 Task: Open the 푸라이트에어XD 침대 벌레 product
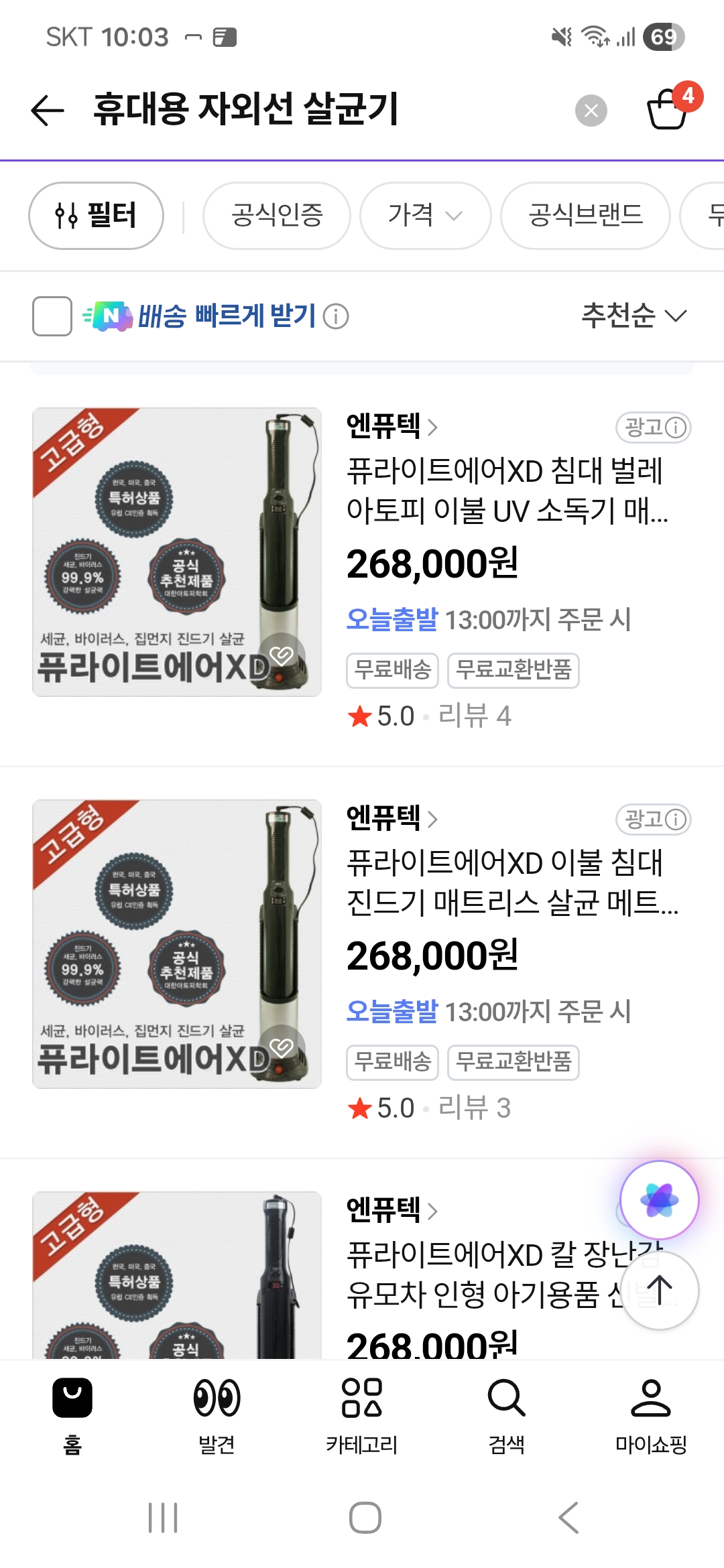[506, 491]
